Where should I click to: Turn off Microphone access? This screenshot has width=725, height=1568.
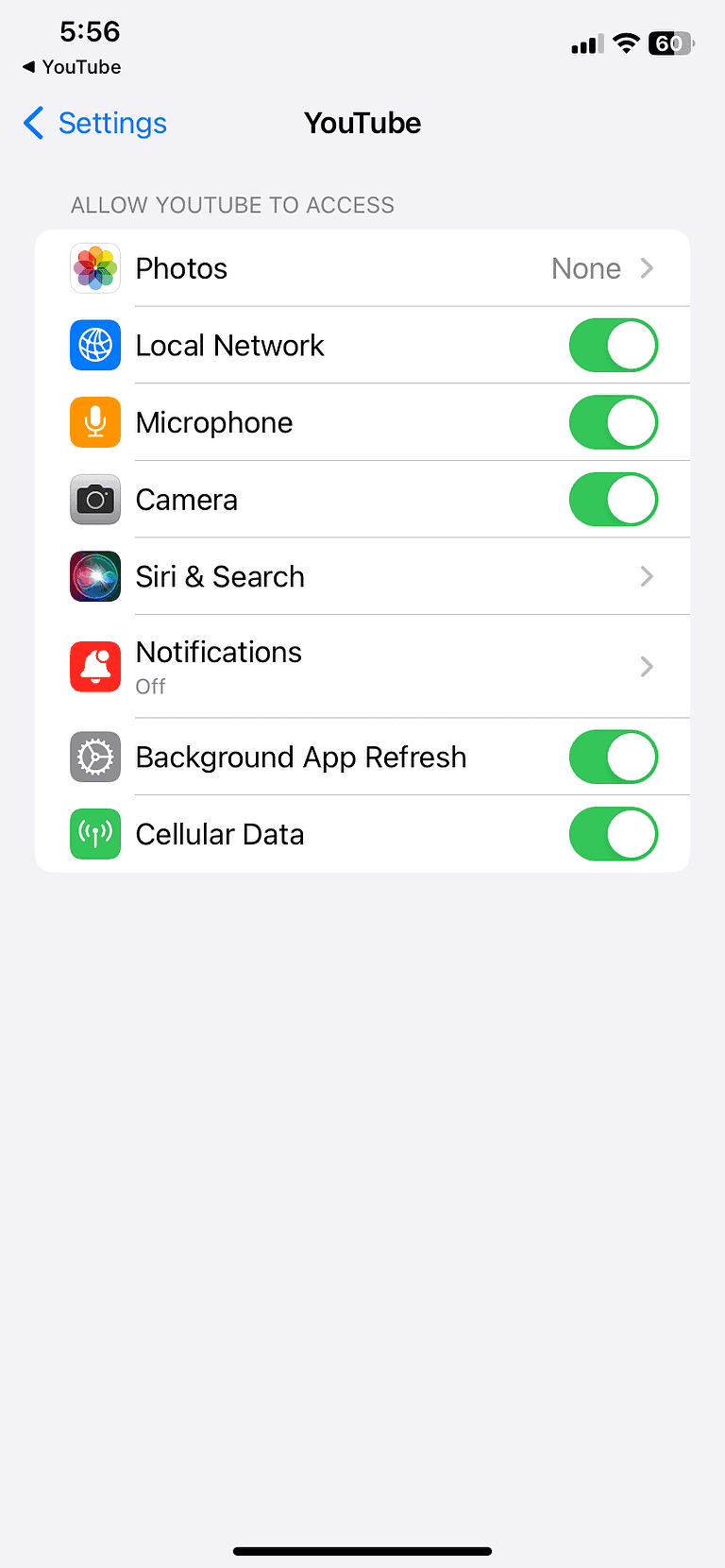click(613, 422)
